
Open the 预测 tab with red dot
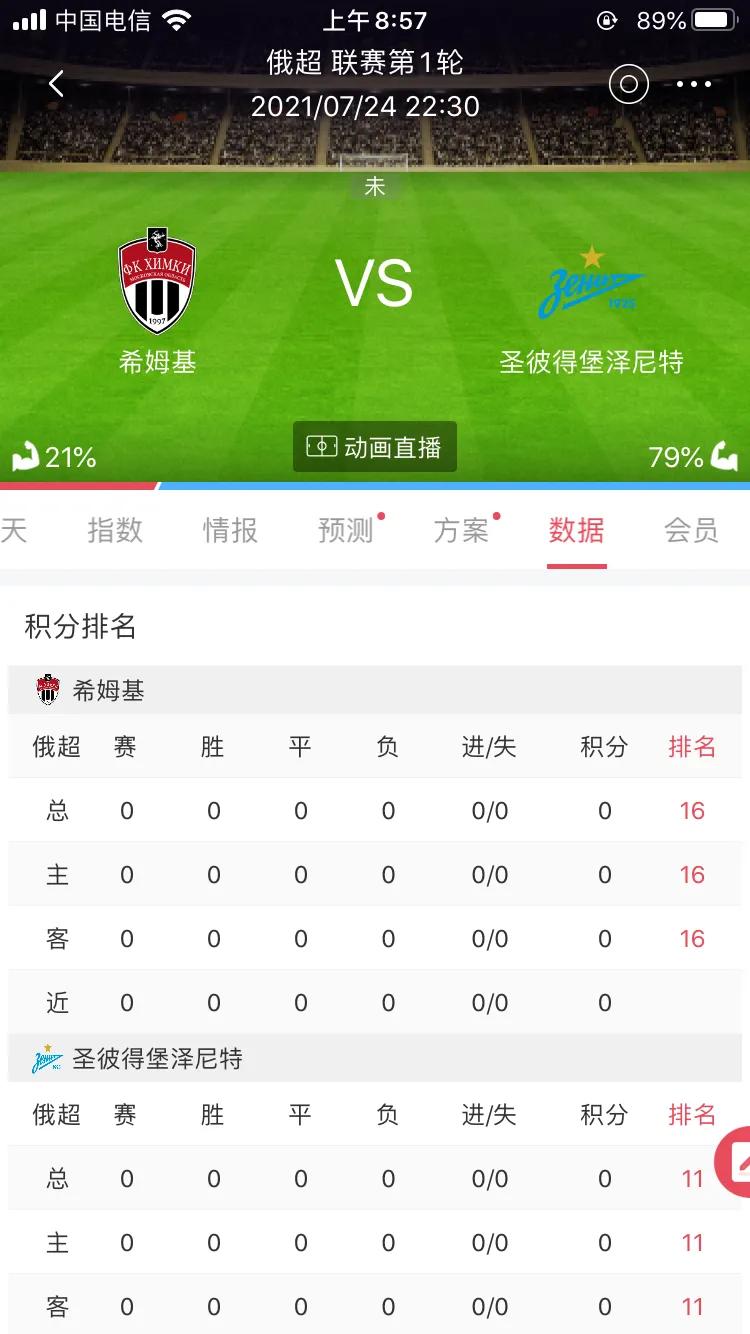[344, 531]
